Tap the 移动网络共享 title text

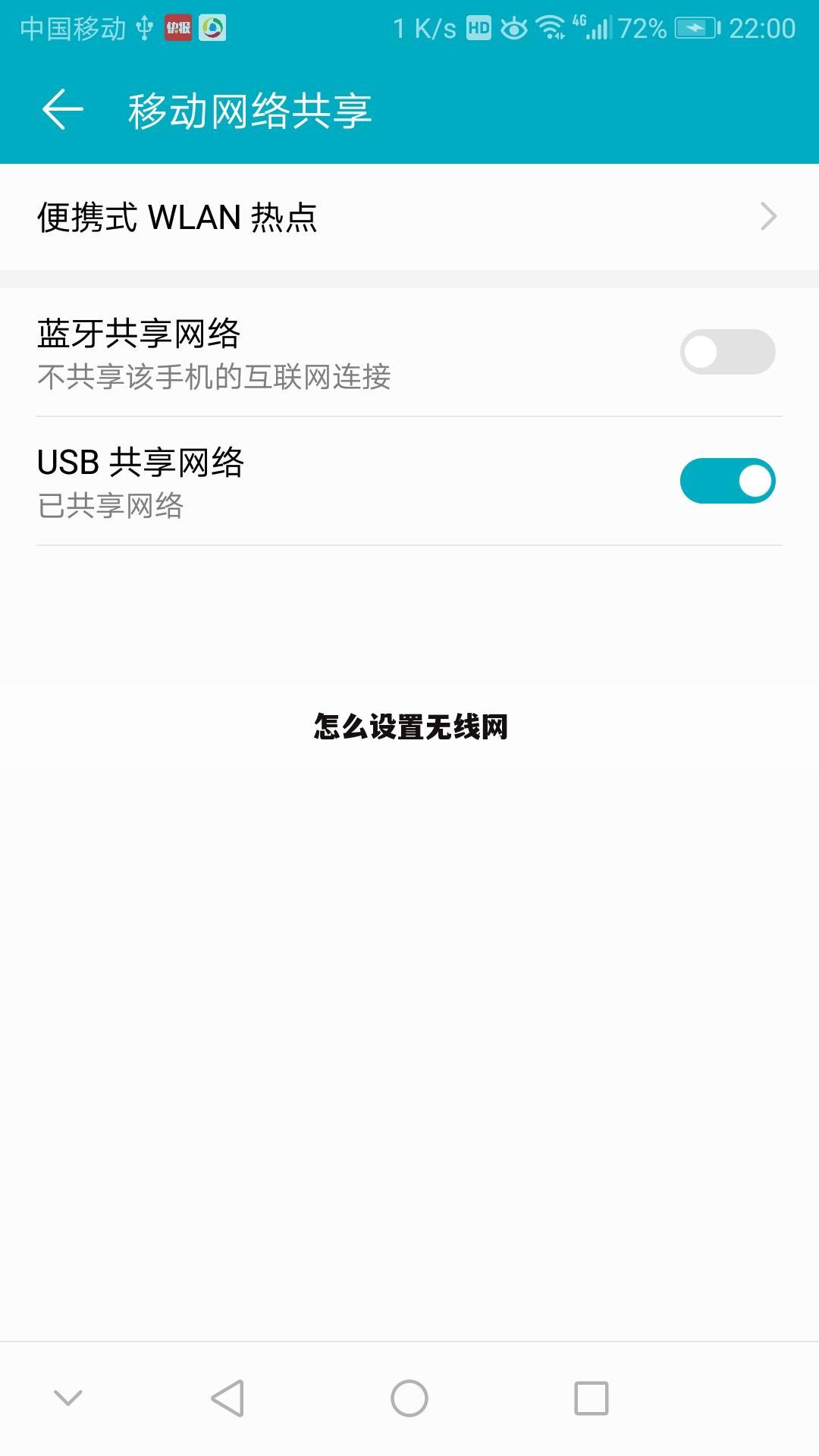[x=250, y=108]
